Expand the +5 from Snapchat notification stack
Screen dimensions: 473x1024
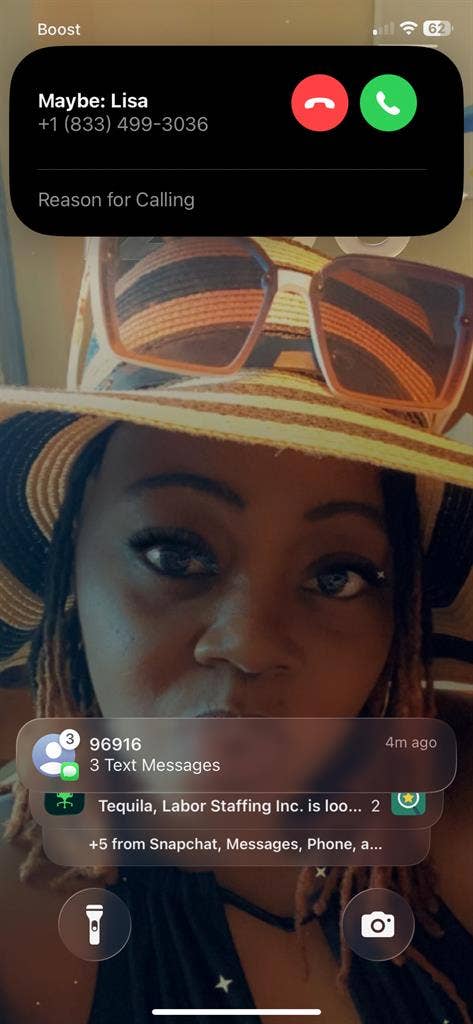[x=236, y=844]
